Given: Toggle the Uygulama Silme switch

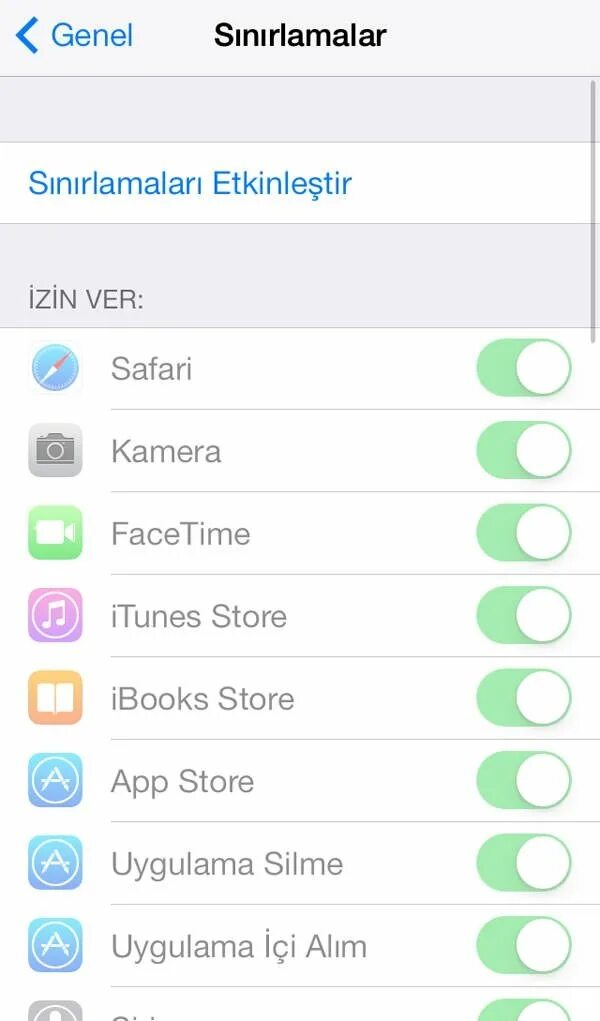Looking at the screenshot, I should [524, 863].
